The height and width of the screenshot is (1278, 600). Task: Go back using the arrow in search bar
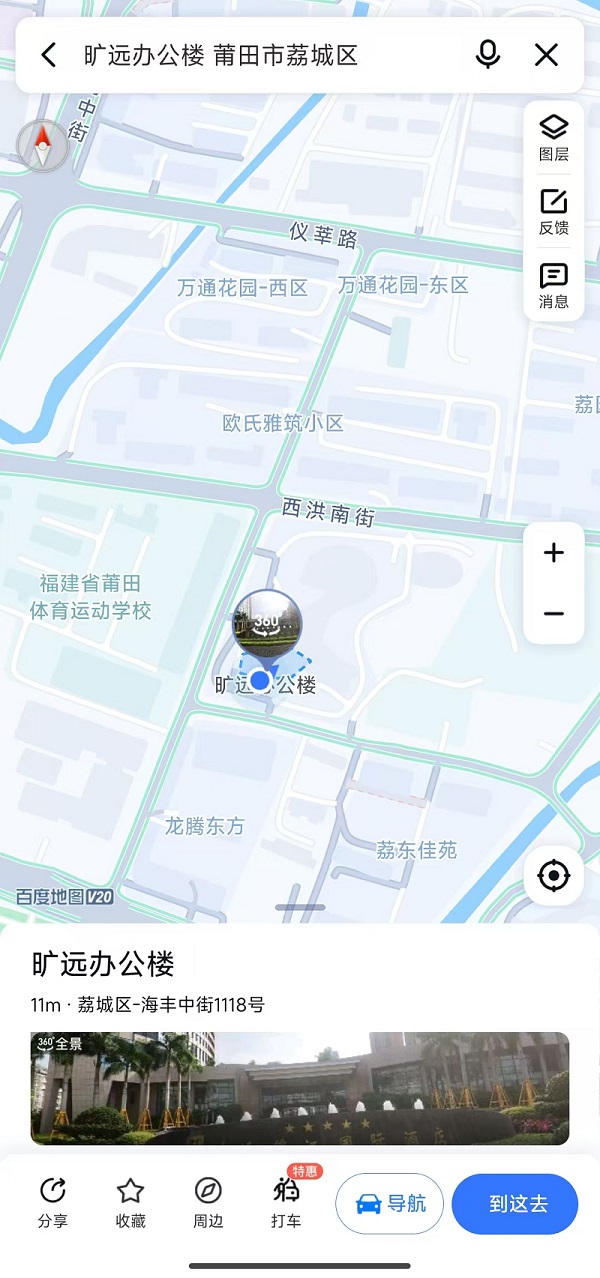(x=48, y=55)
